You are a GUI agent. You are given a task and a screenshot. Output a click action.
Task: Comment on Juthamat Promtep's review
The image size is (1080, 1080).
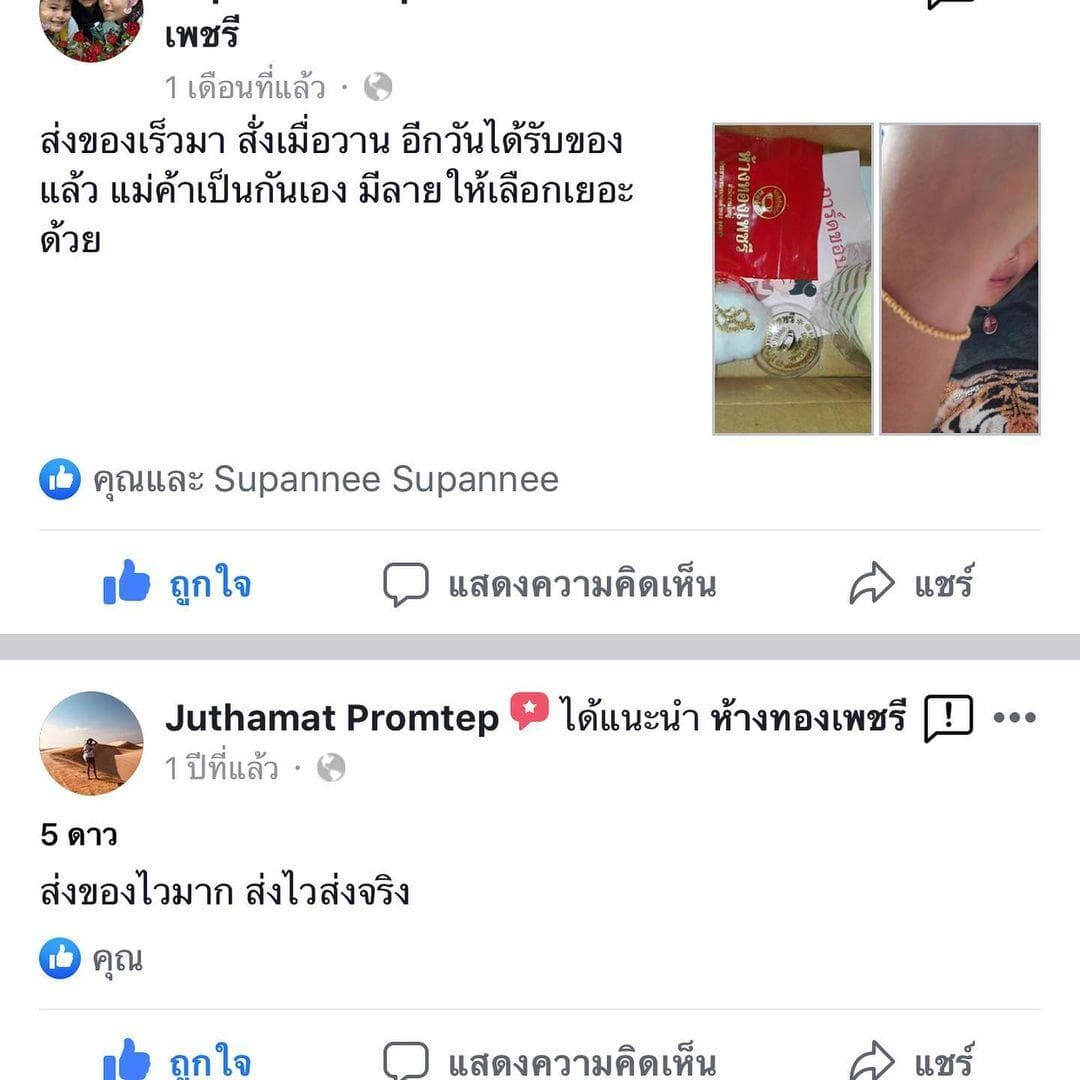point(550,1061)
